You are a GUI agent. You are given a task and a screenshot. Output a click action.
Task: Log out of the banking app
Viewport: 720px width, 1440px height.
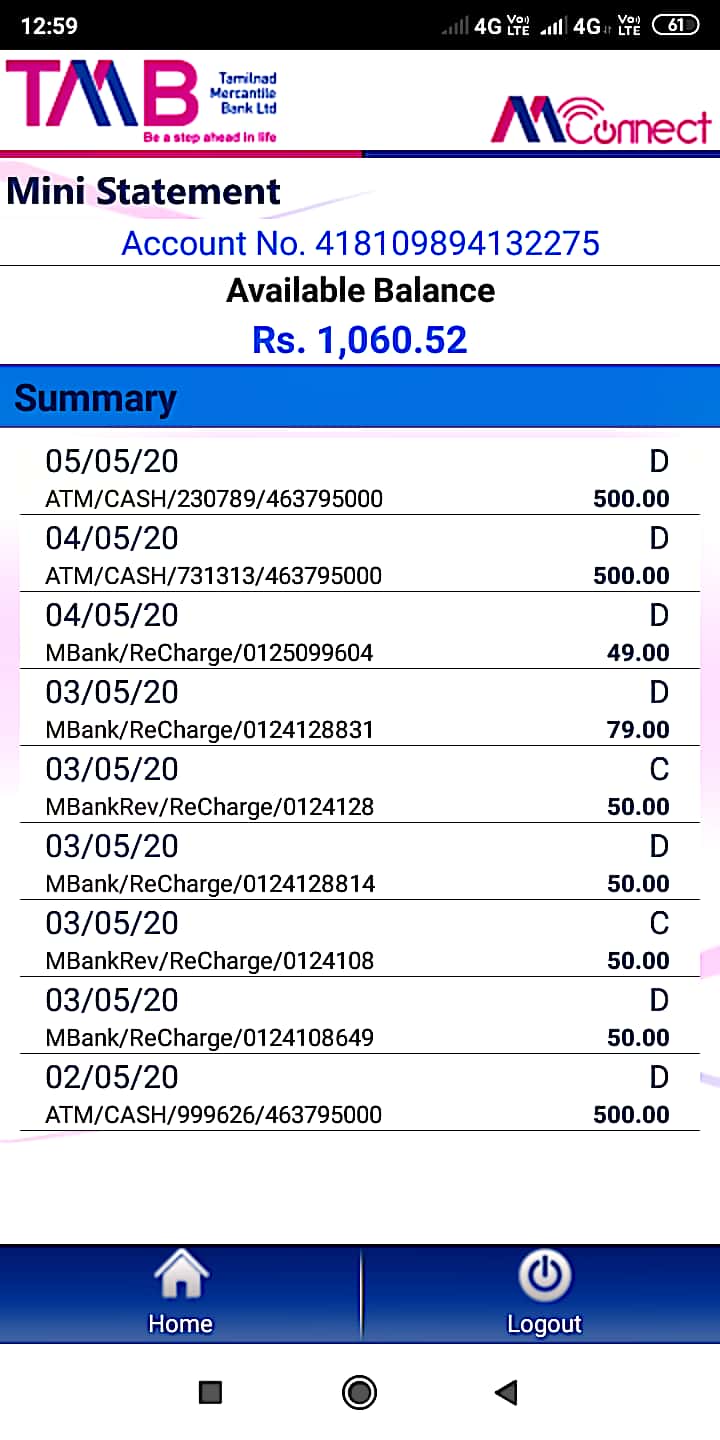(543, 1293)
